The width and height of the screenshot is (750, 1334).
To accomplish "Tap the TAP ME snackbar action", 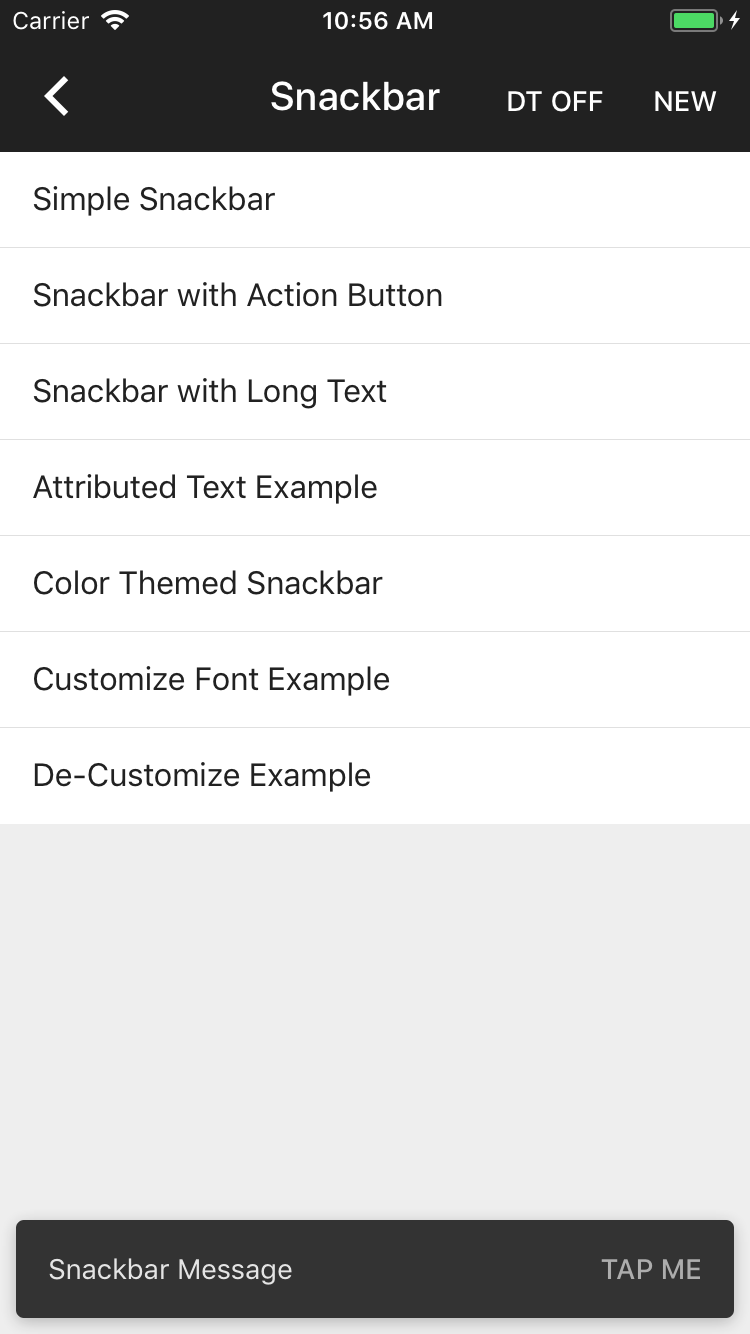I will (x=651, y=1269).
